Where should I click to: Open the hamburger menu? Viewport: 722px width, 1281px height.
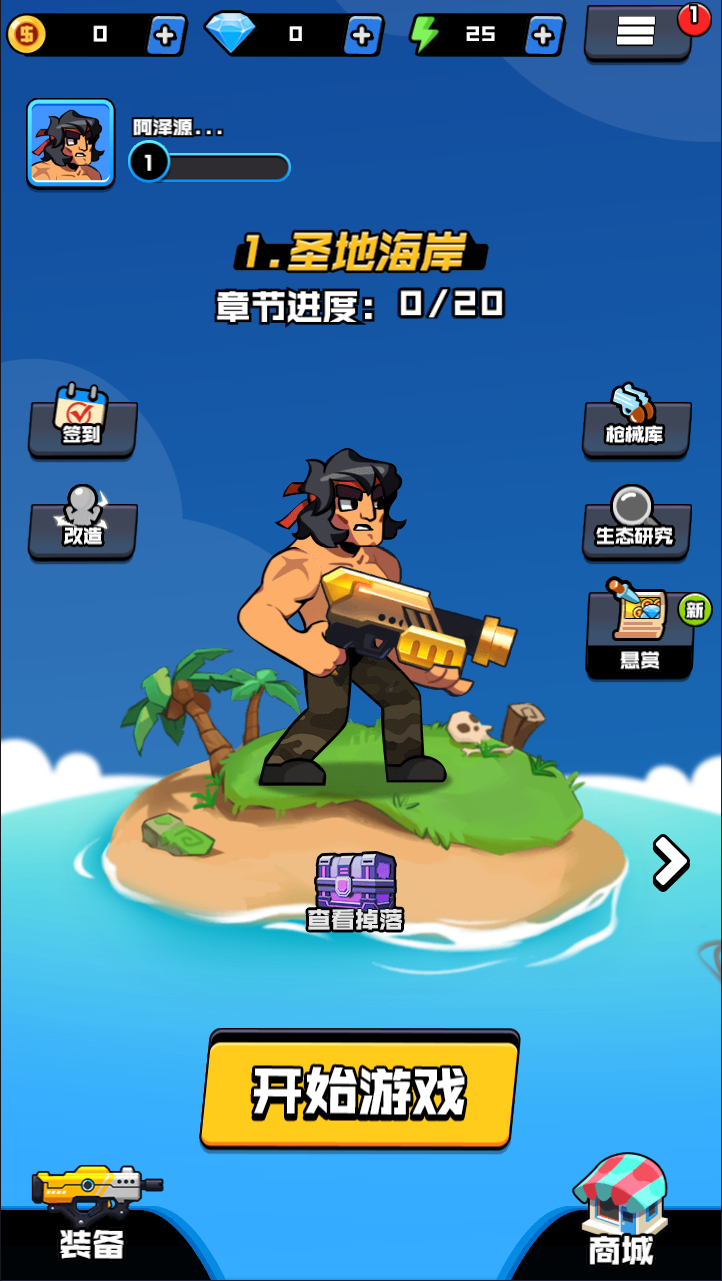coord(636,32)
